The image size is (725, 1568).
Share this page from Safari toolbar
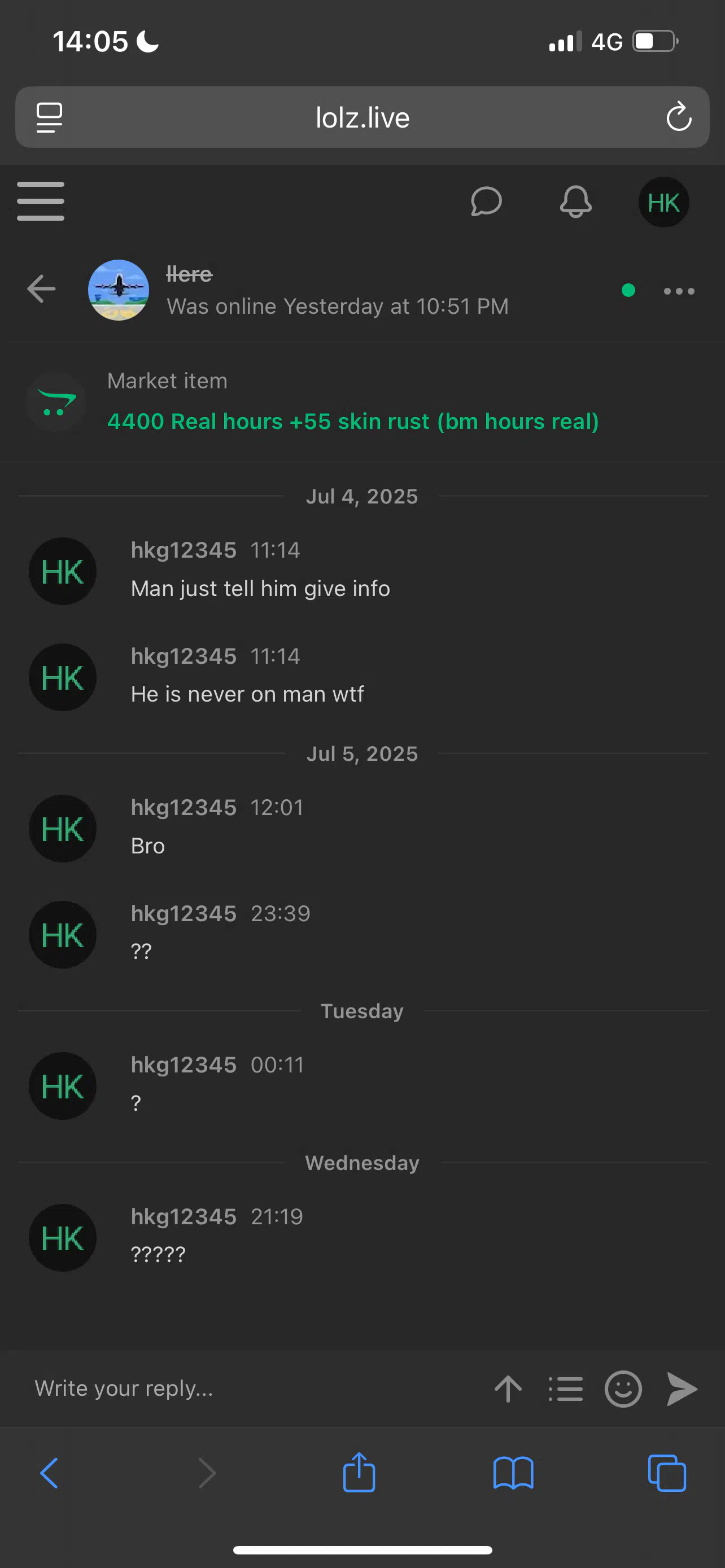(359, 1473)
